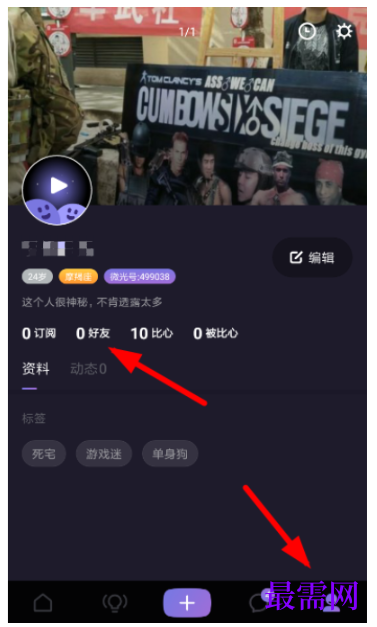Image resolution: width=377 pixels, height=627 pixels.
Task: Tap the purple plus create button
Action: click(x=187, y=603)
